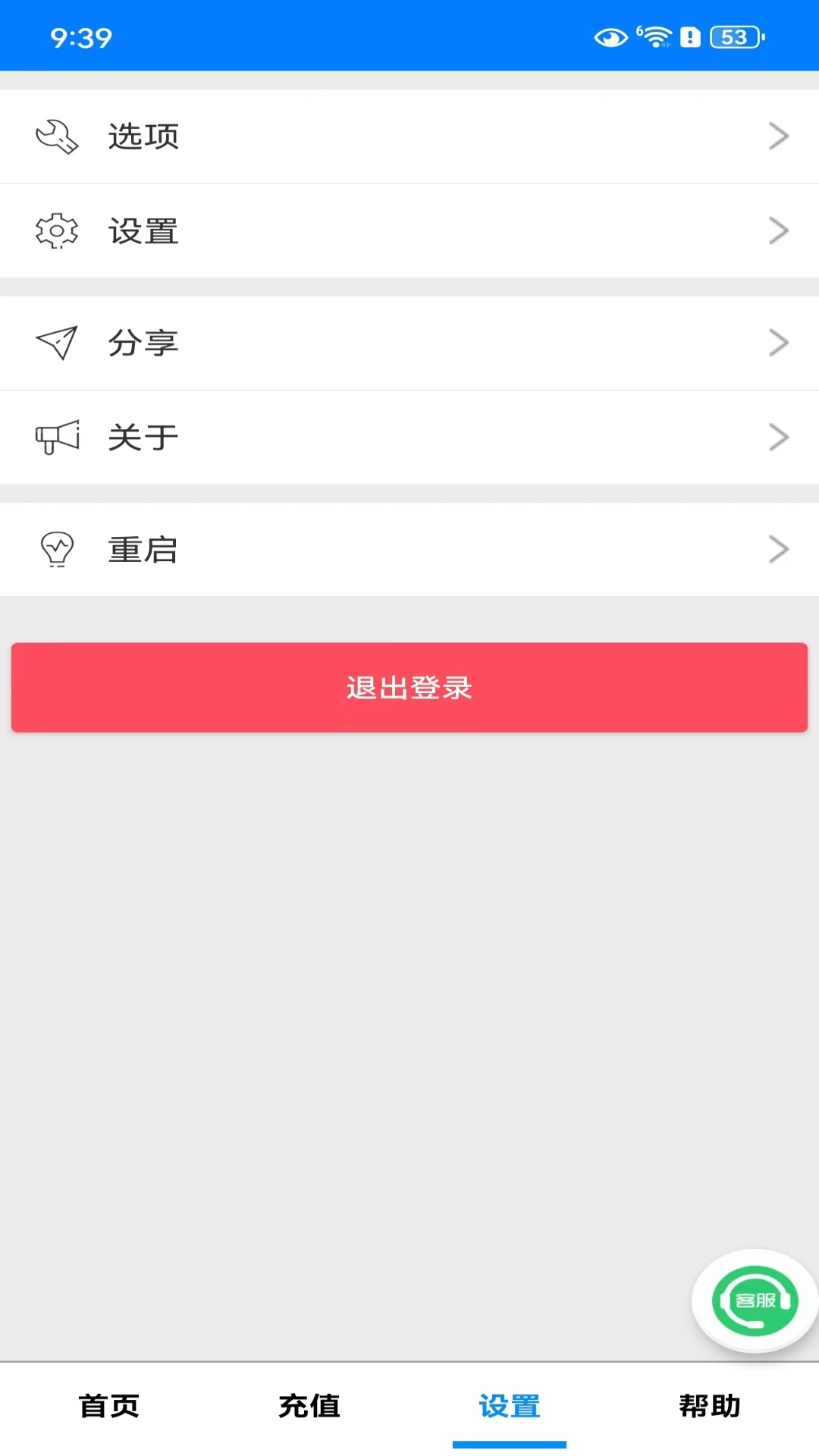Click the lightbulb icon next to 重启
819x1456 pixels.
[x=55, y=549]
